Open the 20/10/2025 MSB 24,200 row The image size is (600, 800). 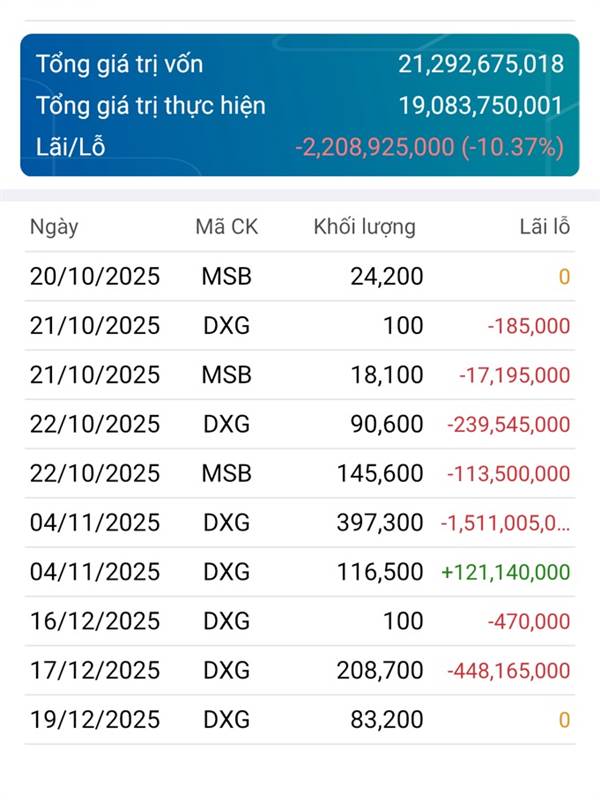(300, 276)
